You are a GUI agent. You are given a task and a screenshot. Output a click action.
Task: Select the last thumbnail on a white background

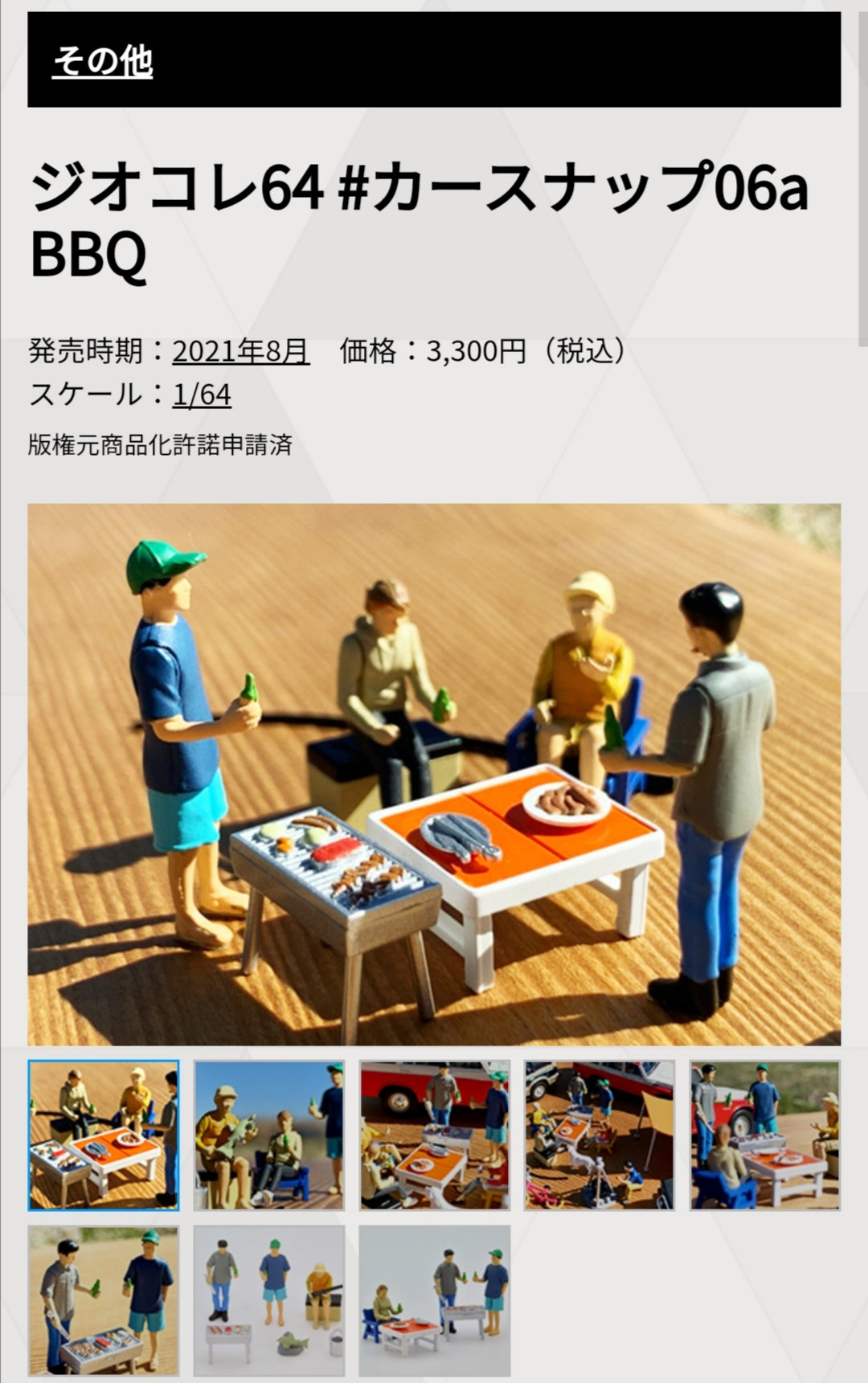[434, 1300]
